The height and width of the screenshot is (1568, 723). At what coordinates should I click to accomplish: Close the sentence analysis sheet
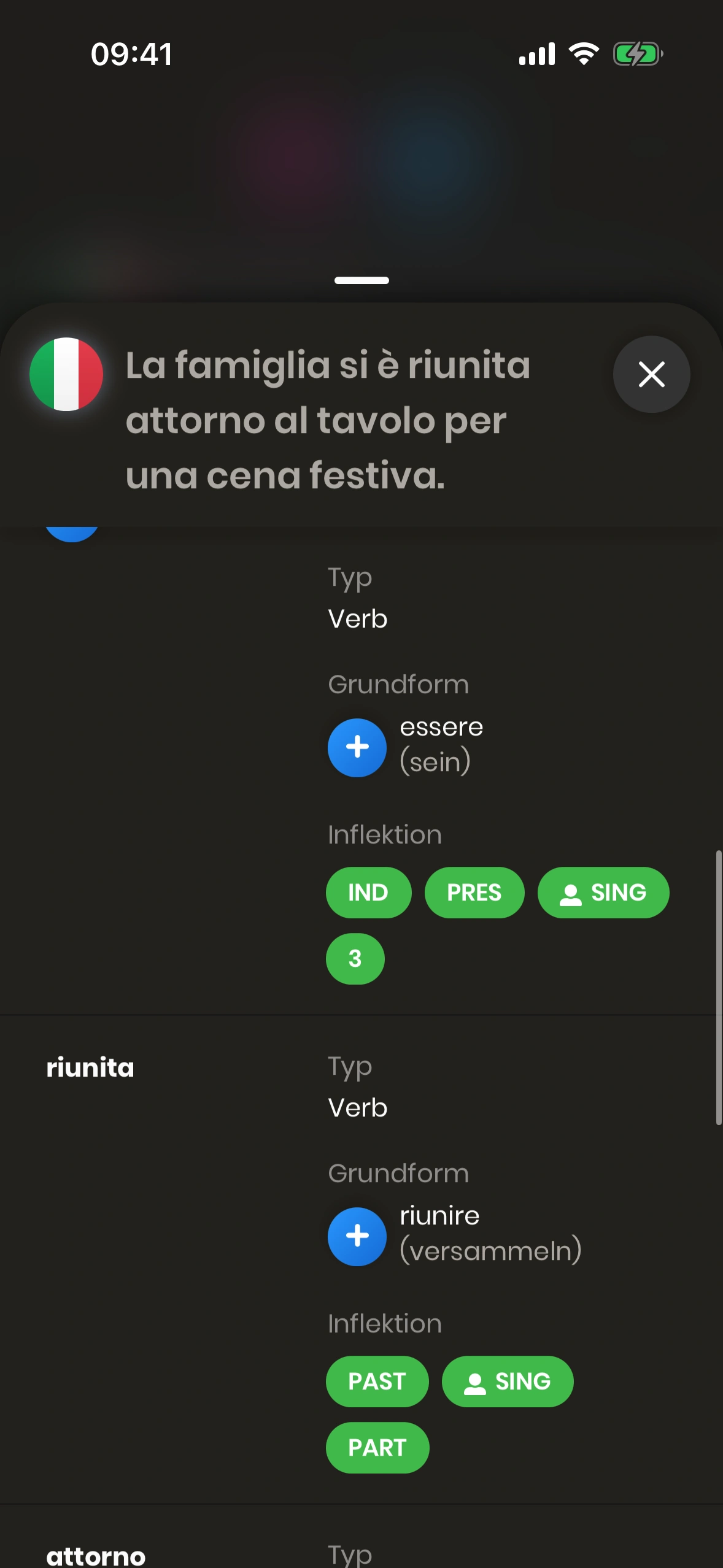(651, 374)
